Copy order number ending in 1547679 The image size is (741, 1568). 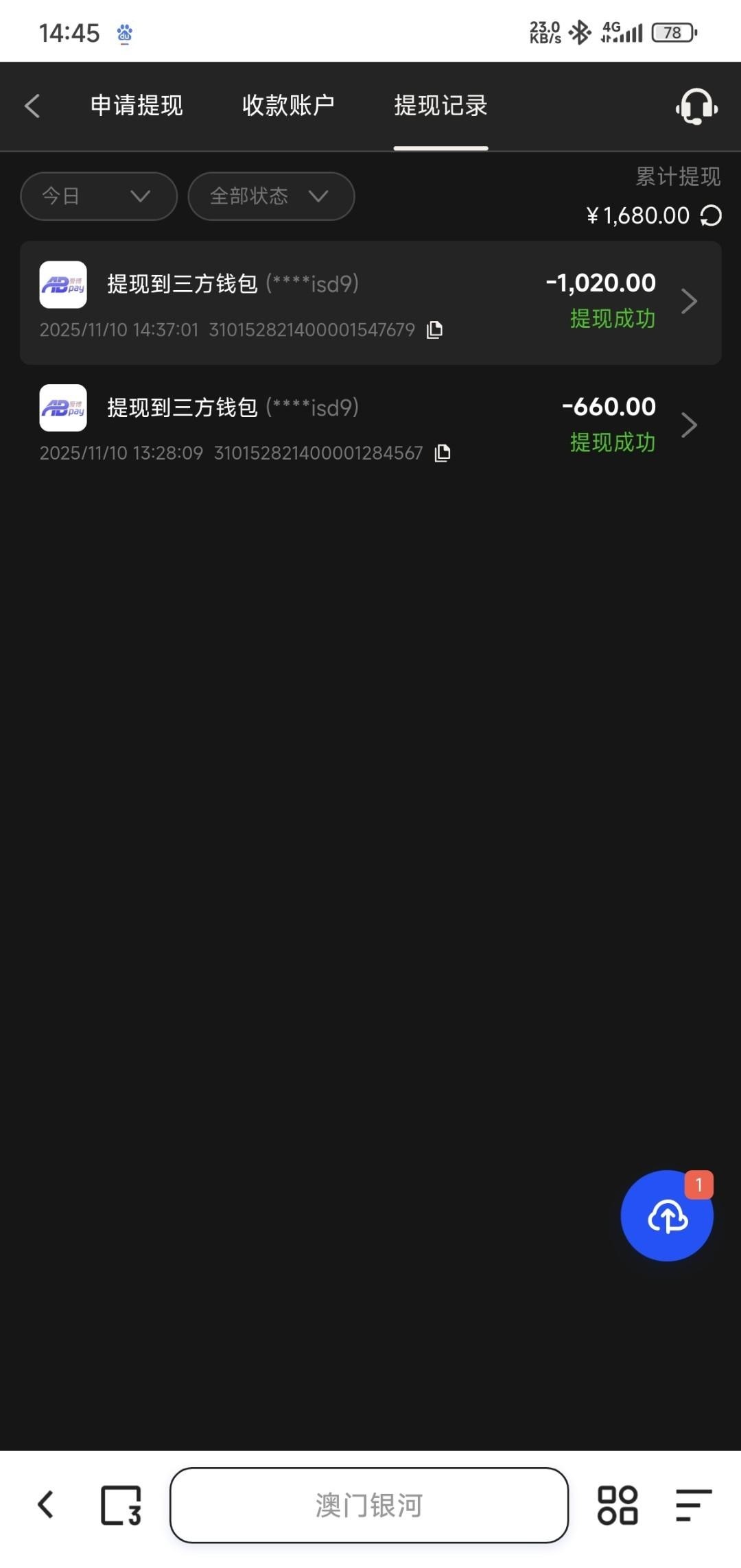tap(434, 330)
